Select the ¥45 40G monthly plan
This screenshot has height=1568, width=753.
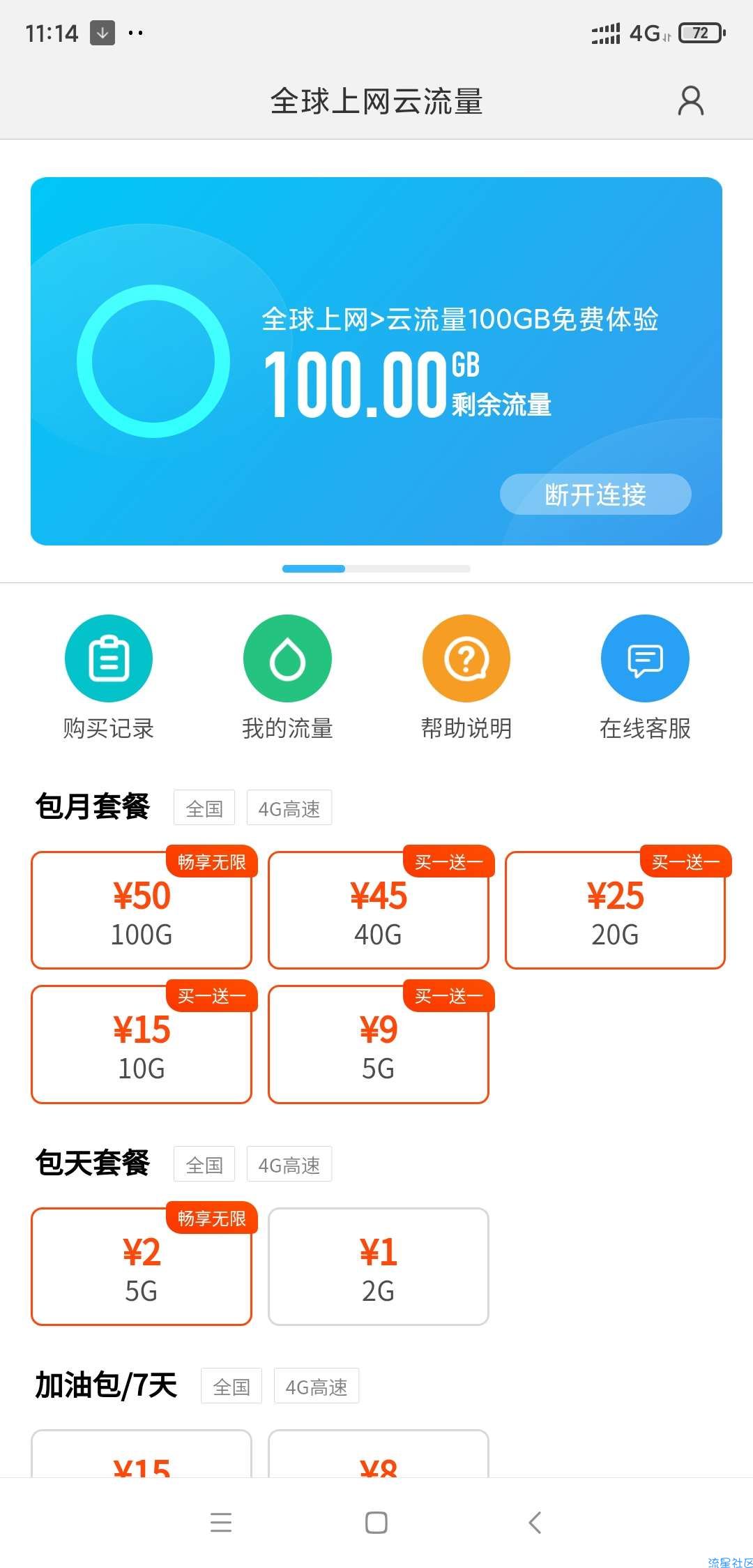[x=379, y=910]
